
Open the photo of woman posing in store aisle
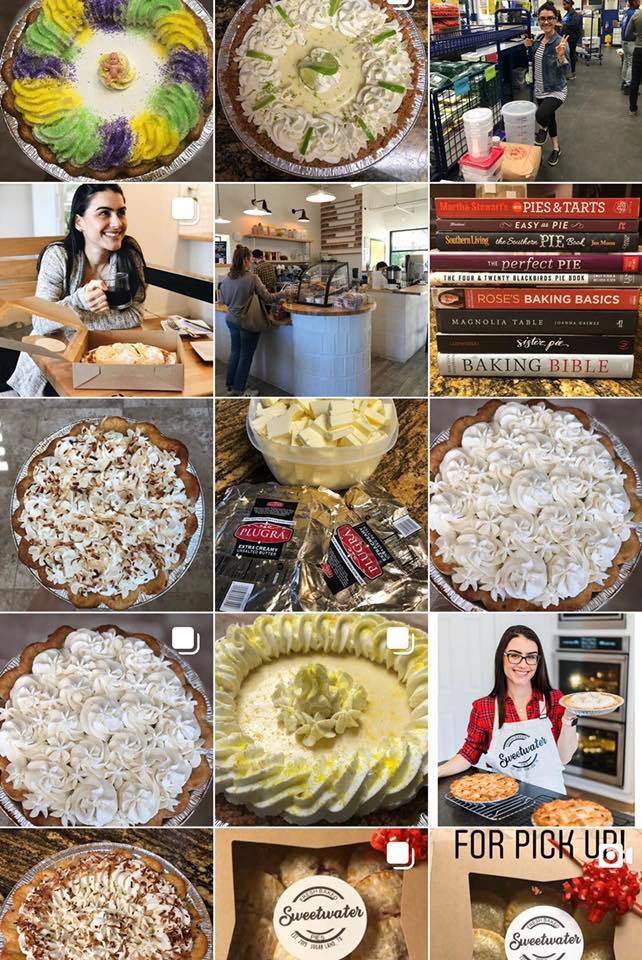[536, 88]
